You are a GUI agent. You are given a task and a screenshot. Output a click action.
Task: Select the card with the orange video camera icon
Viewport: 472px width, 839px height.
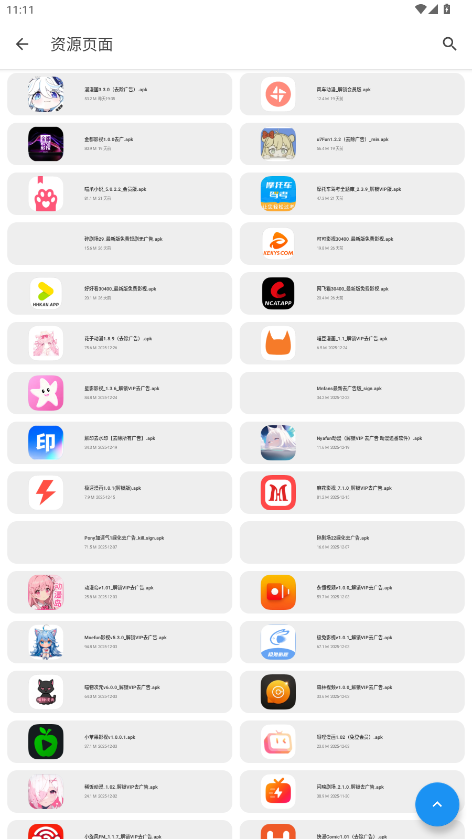(x=352, y=592)
